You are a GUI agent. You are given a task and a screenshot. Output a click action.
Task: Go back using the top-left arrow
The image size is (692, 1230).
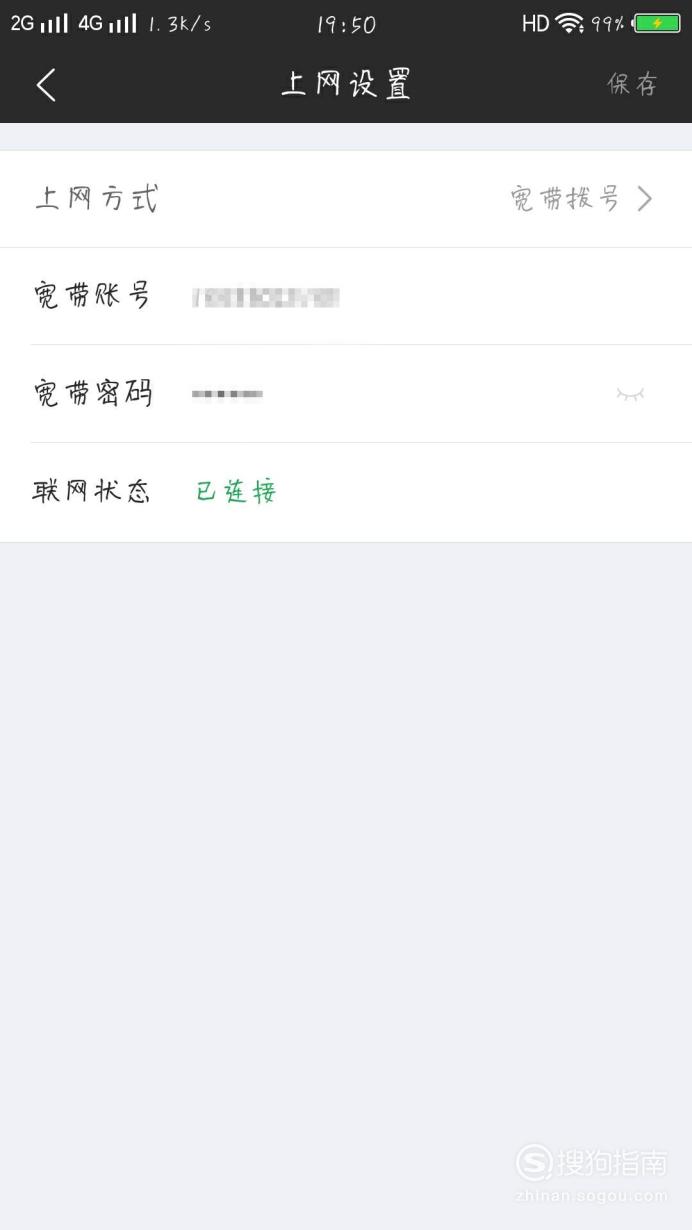point(46,85)
